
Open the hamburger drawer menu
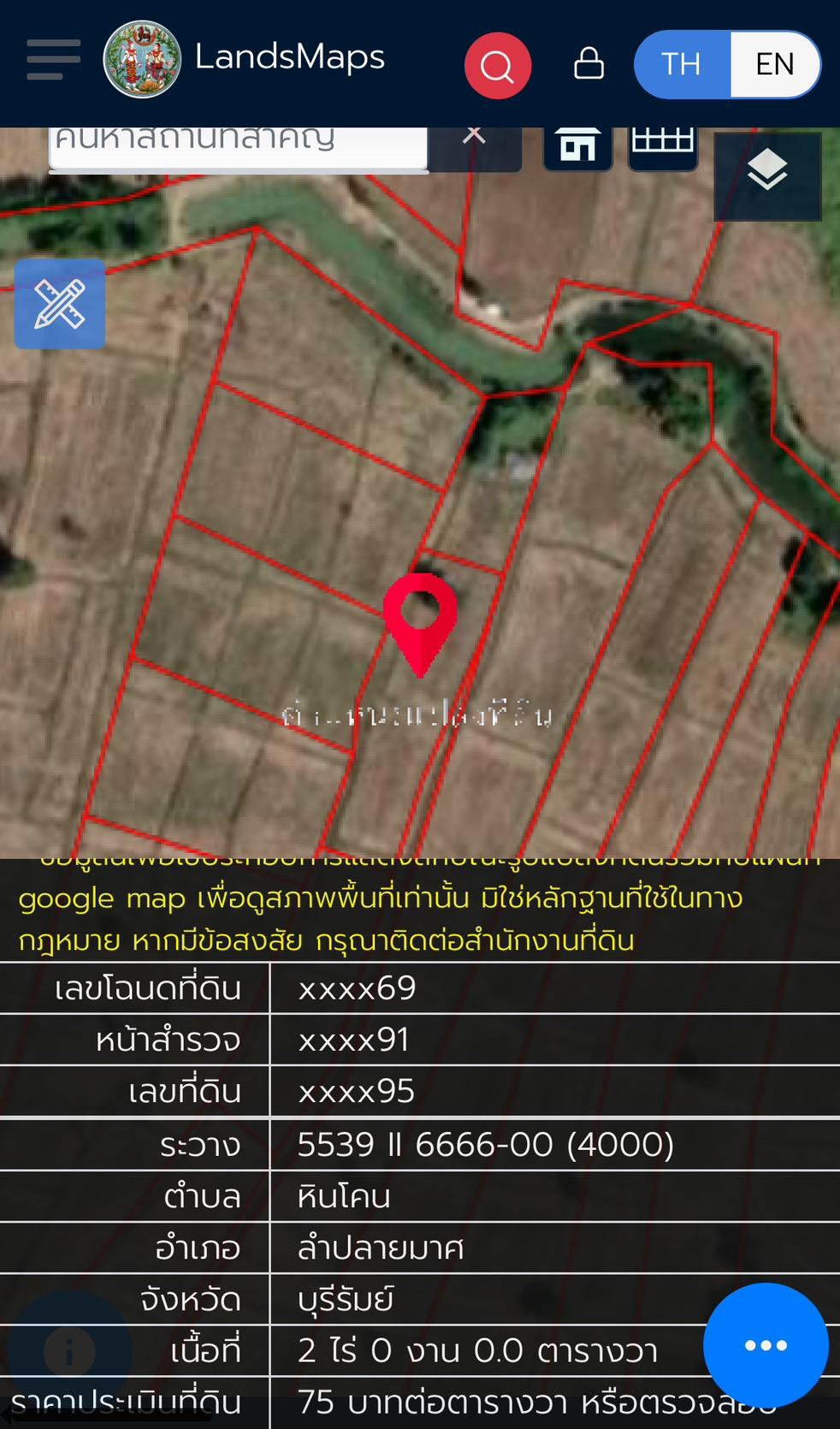pyautogui.click(x=53, y=60)
